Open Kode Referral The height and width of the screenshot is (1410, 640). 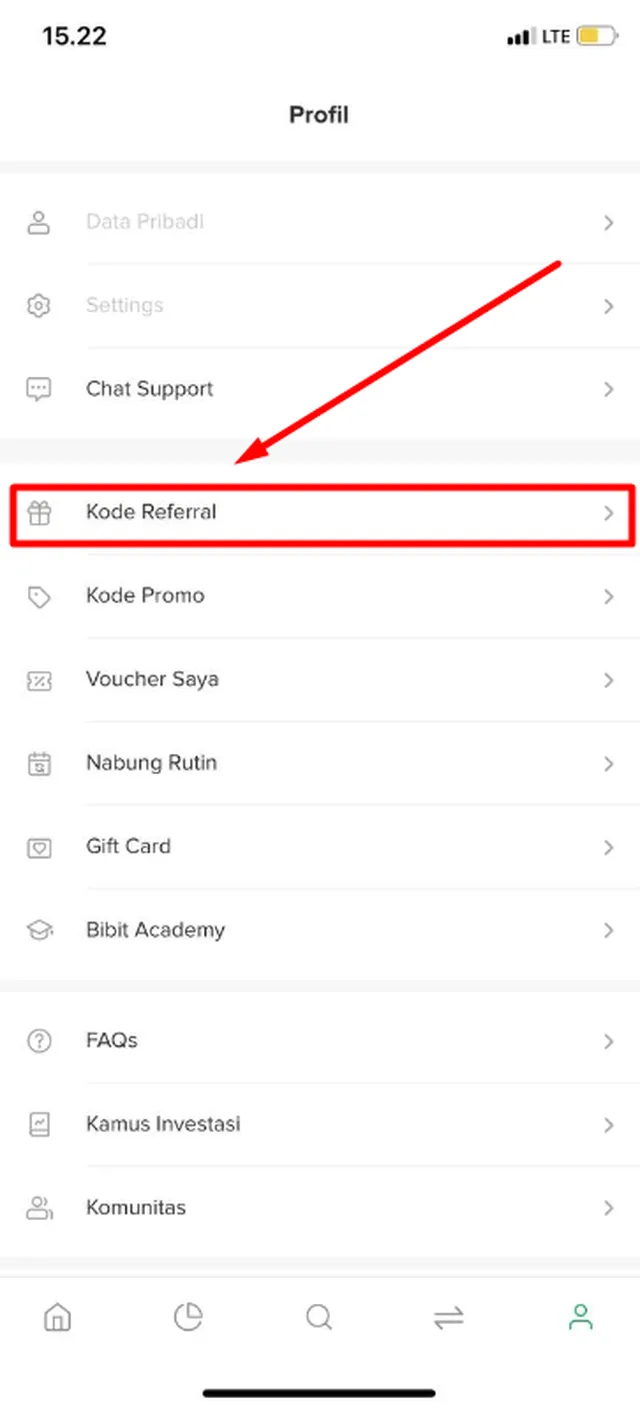pos(320,513)
